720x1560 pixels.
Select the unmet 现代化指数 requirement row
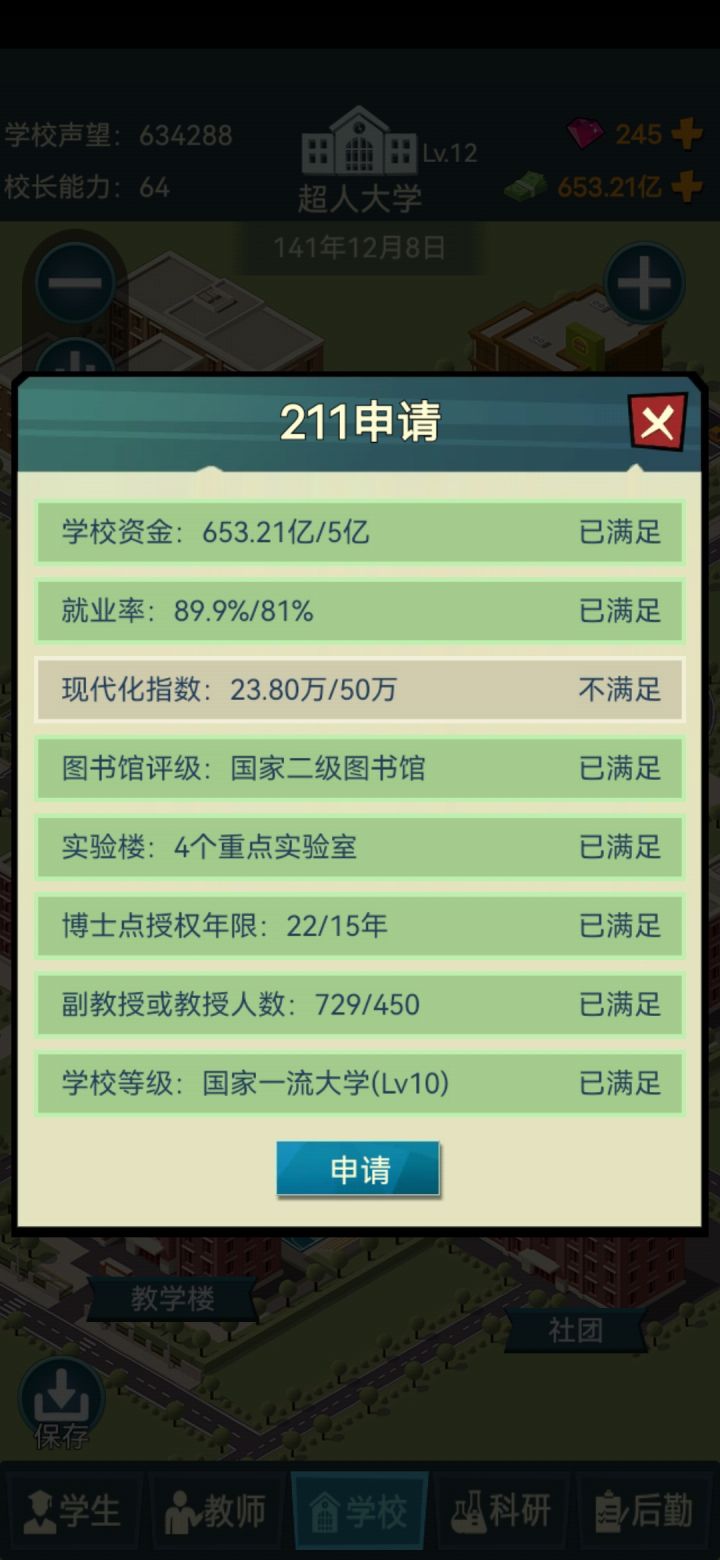(x=360, y=690)
